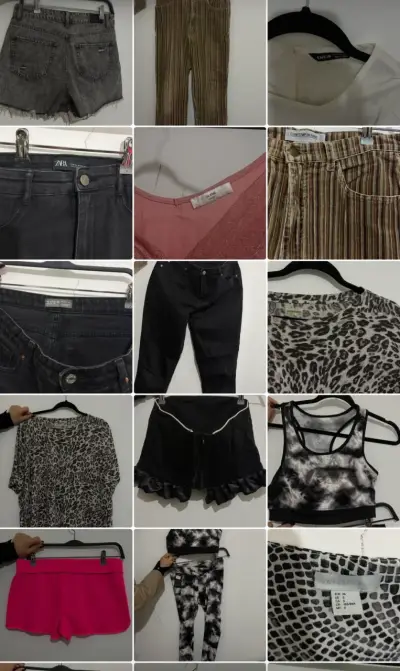Open the gray denim shorts photo
The width and height of the screenshot is (400, 671).
[66, 62]
